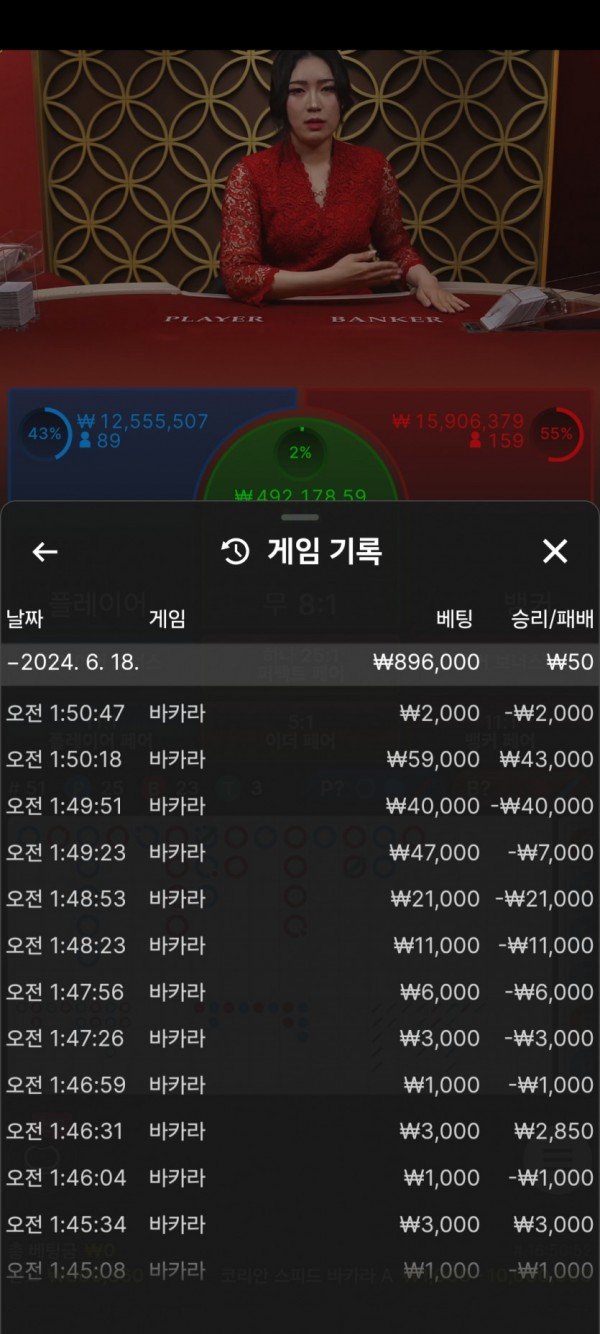Screen dimensions: 600x1334
Task: Open the 오전 1:50:47 바카라 record
Action: (300, 713)
